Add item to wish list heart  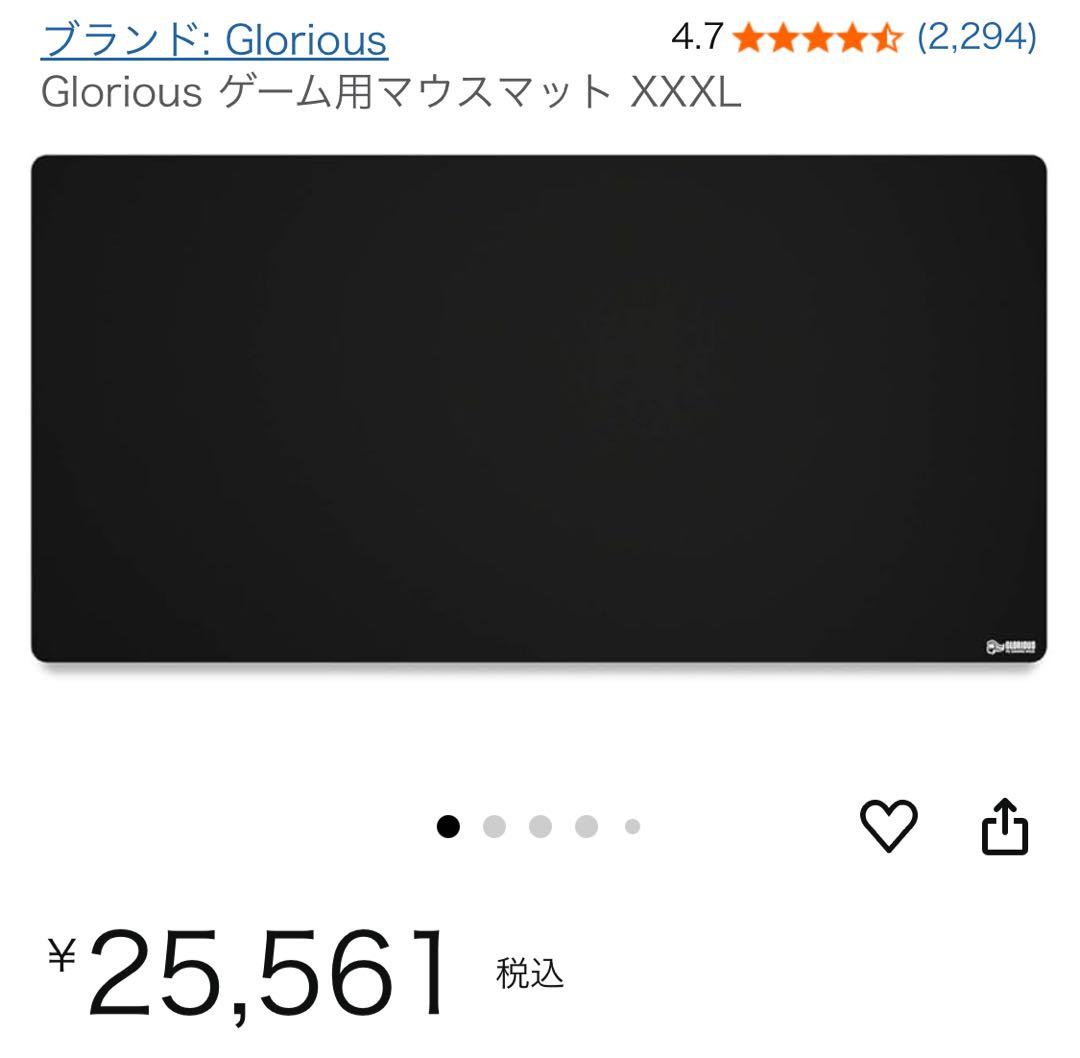(x=888, y=826)
